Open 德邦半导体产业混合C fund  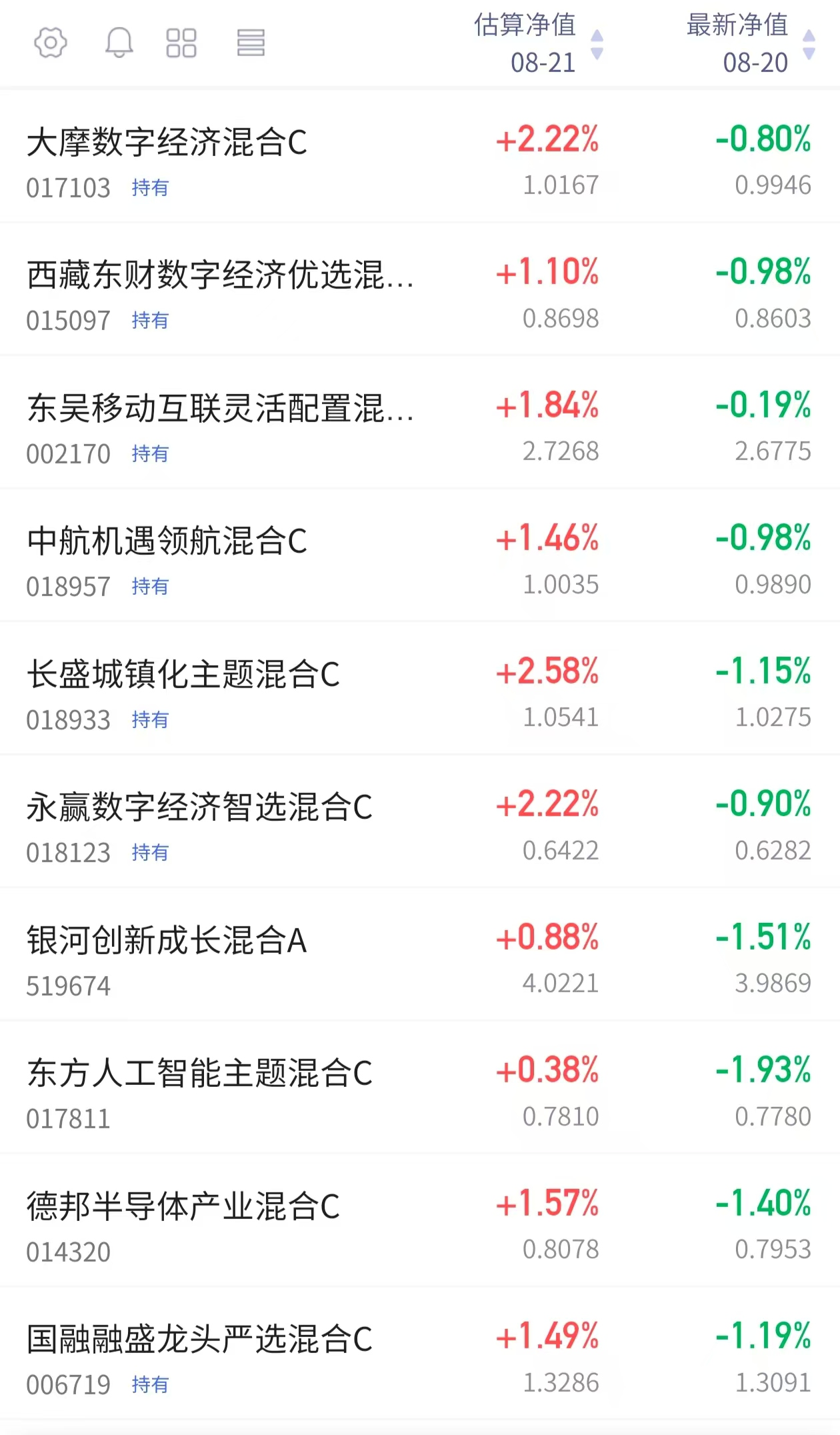tap(183, 1206)
